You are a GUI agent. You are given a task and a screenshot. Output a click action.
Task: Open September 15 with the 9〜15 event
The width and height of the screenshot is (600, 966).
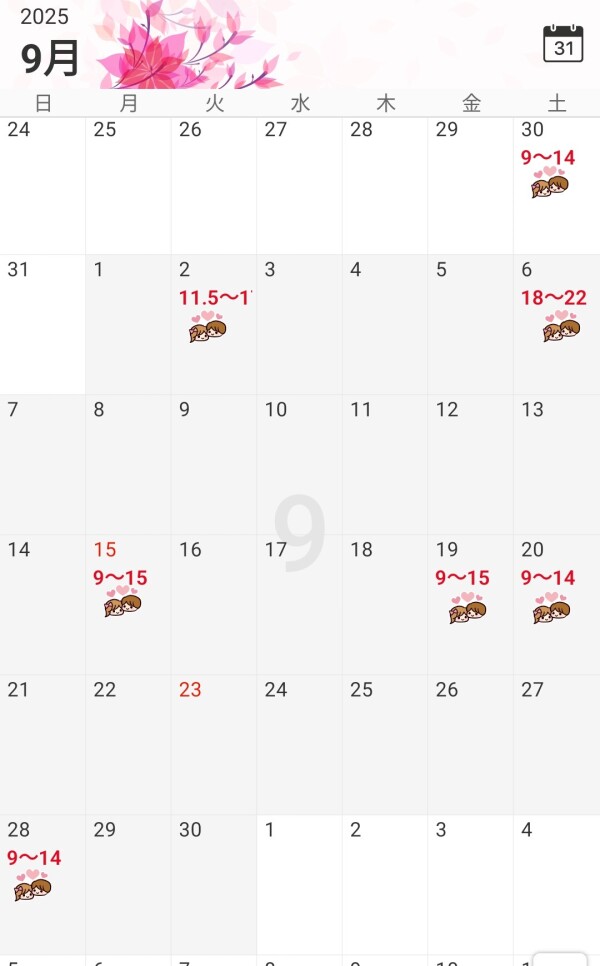coord(127,604)
